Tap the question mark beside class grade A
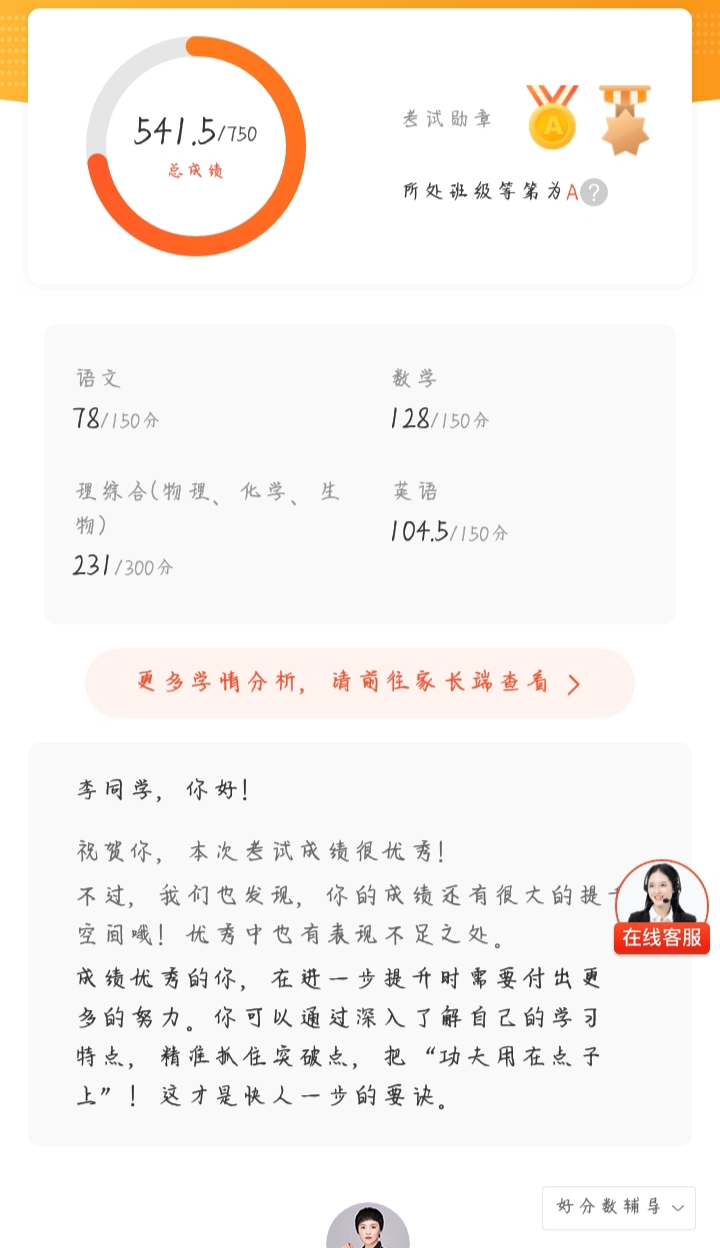Image resolution: width=720 pixels, height=1248 pixels. coord(594,192)
